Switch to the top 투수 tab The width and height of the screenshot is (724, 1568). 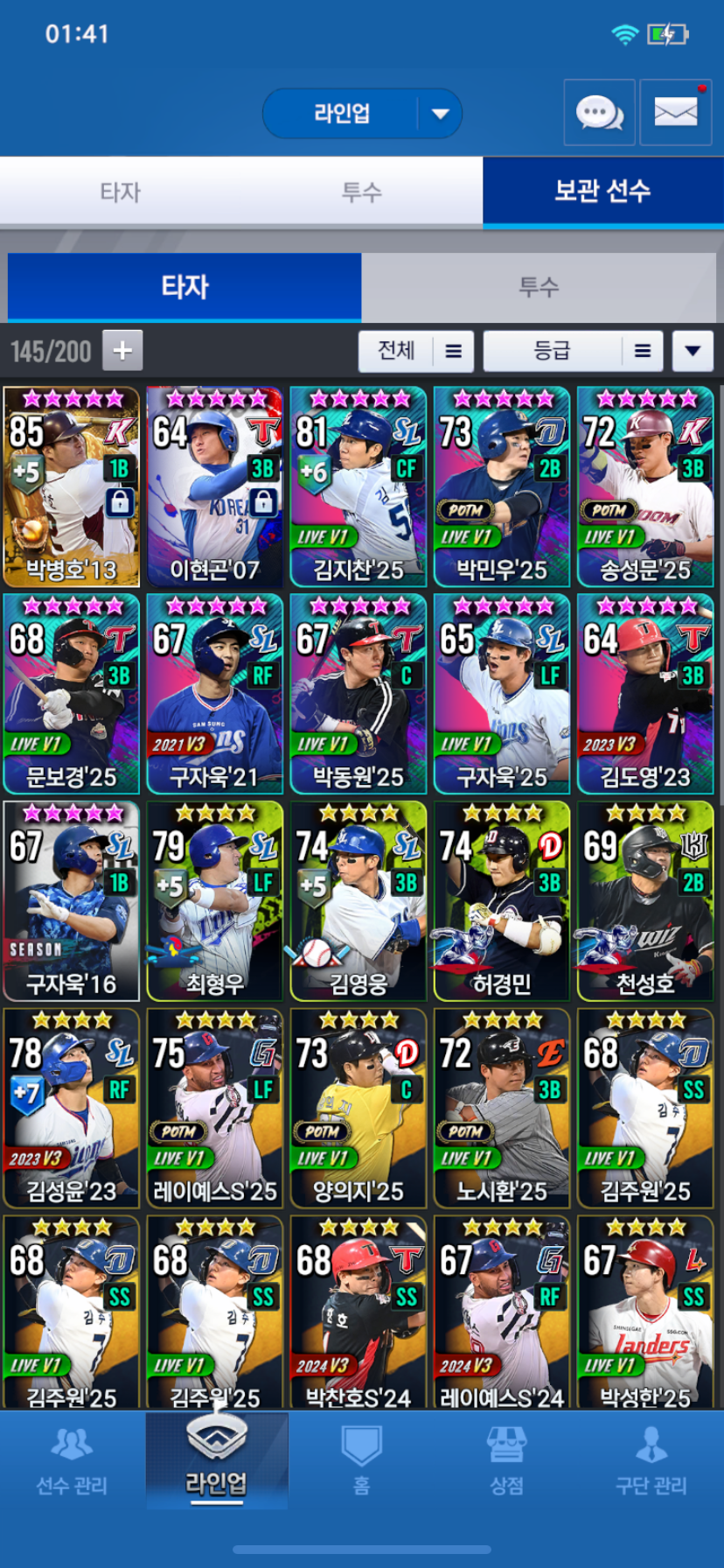tap(362, 192)
